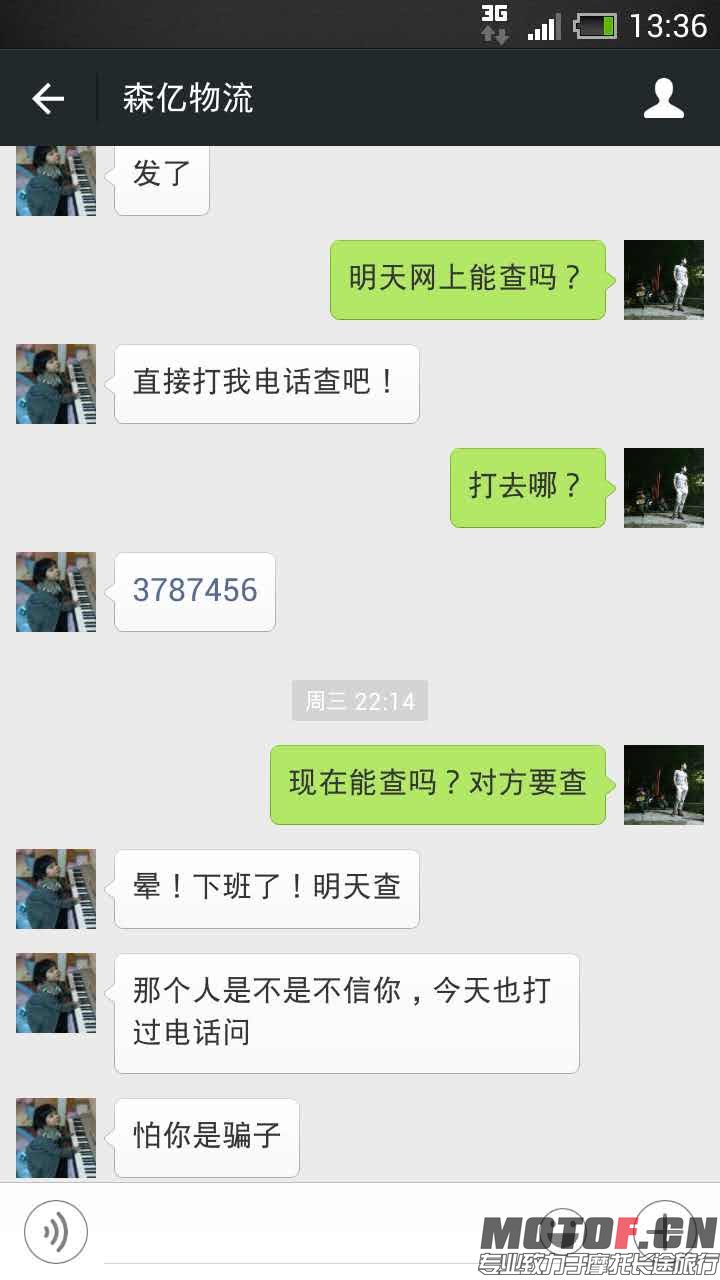Tap phone number link 3787456
Viewport: 720px width, 1280px height.
(195, 590)
